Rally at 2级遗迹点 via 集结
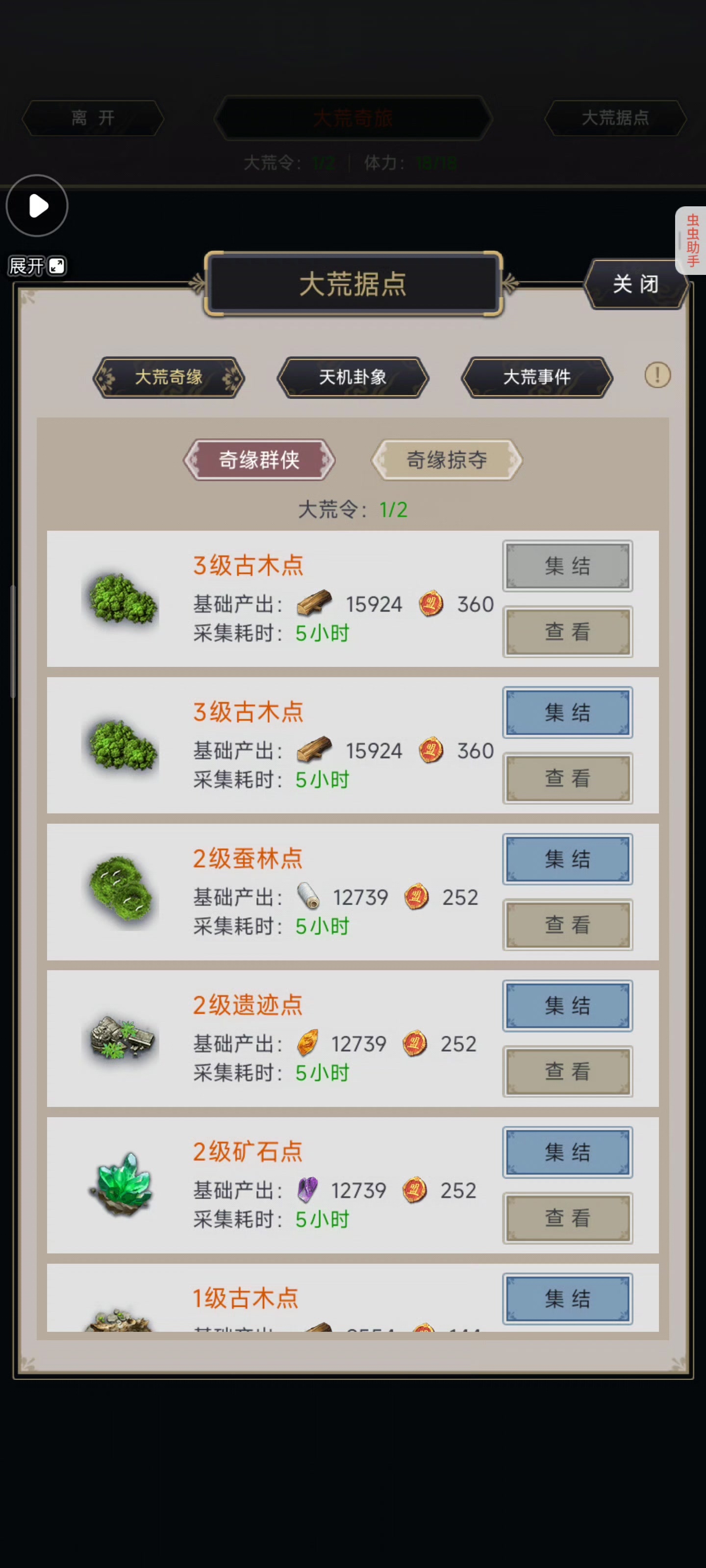Screen dimensions: 706x1568 [567, 1005]
